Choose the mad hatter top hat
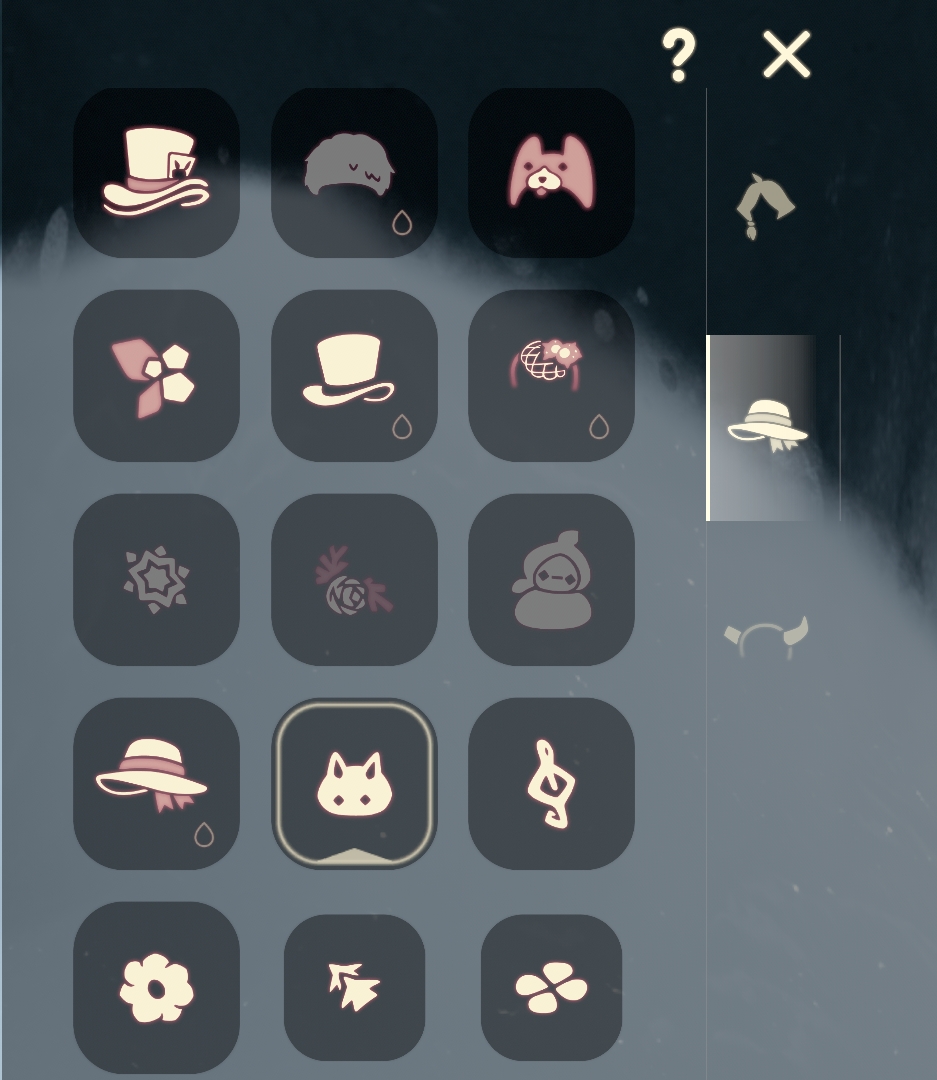Image resolution: width=937 pixels, height=1080 pixels. point(156,172)
